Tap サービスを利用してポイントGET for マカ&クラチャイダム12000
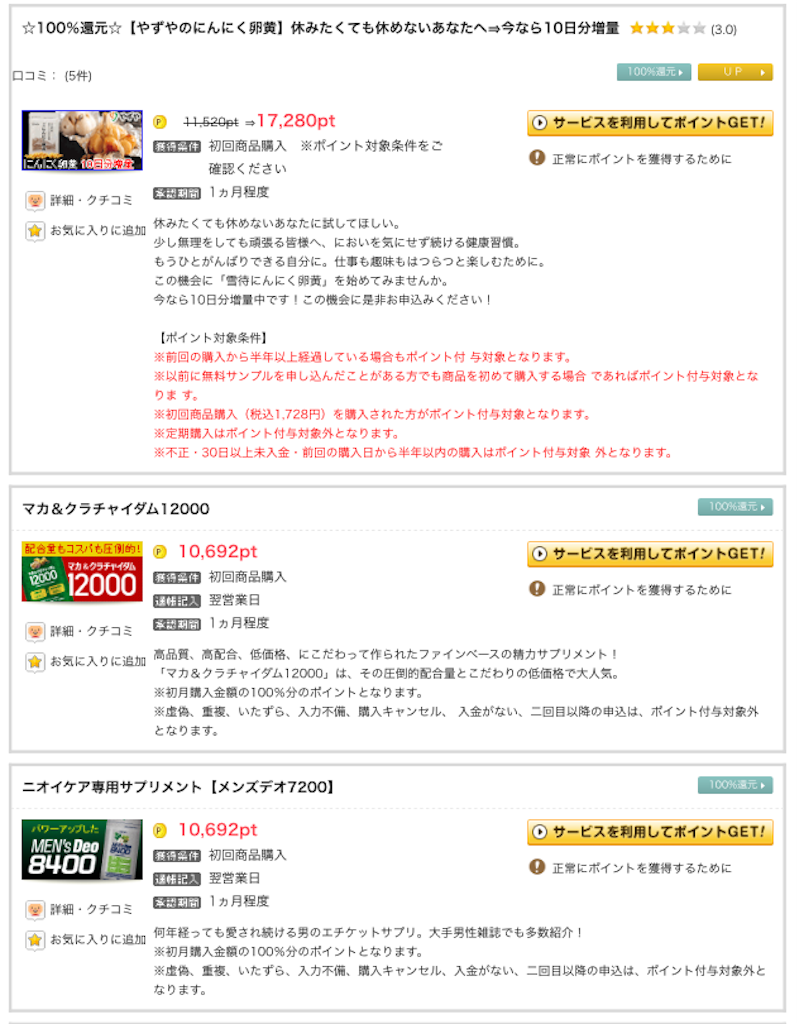This screenshot has width=797, height=1024. pos(650,554)
